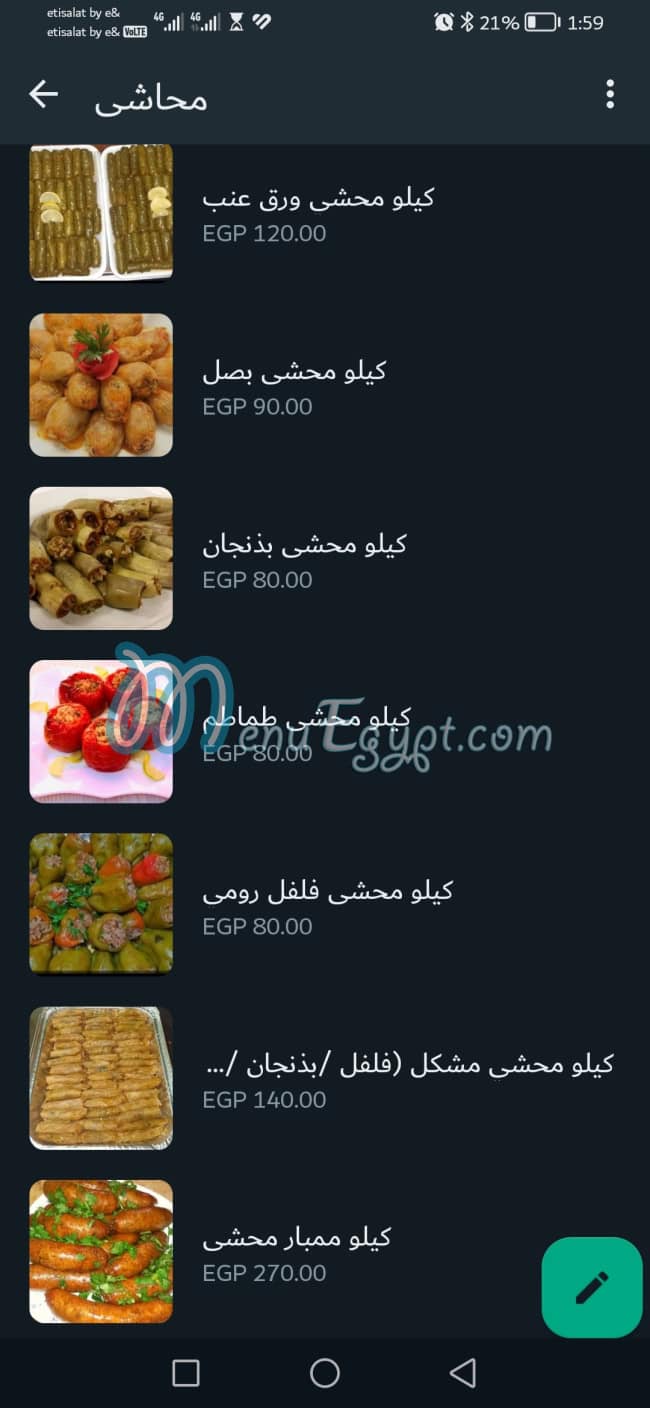Show recent apps with the square button
650x1408 pixels.
pos(186,1373)
